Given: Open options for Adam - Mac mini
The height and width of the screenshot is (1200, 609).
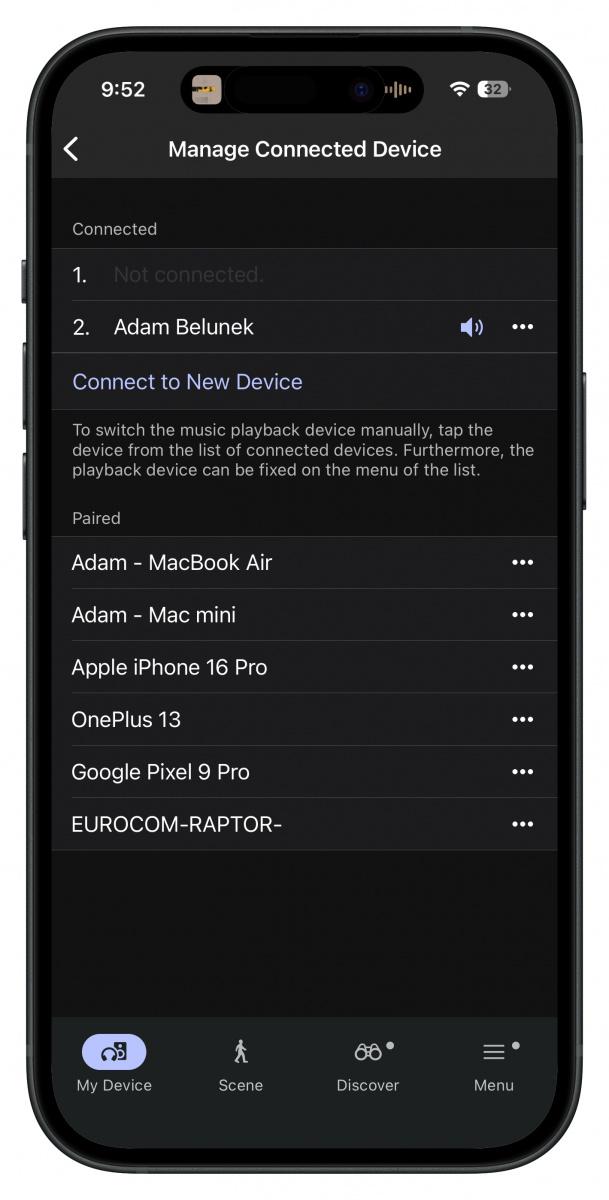Looking at the screenshot, I should (x=522, y=615).
